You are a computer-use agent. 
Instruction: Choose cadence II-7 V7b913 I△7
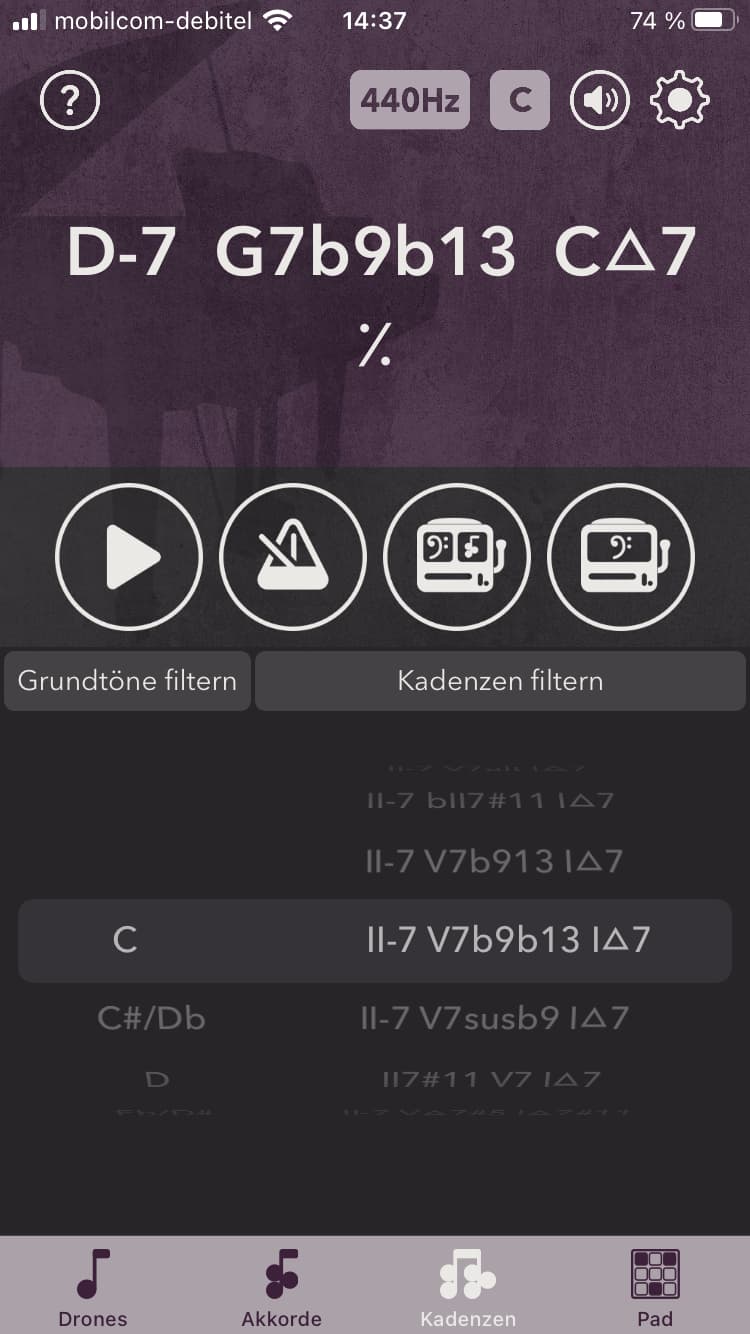(494, 861)
